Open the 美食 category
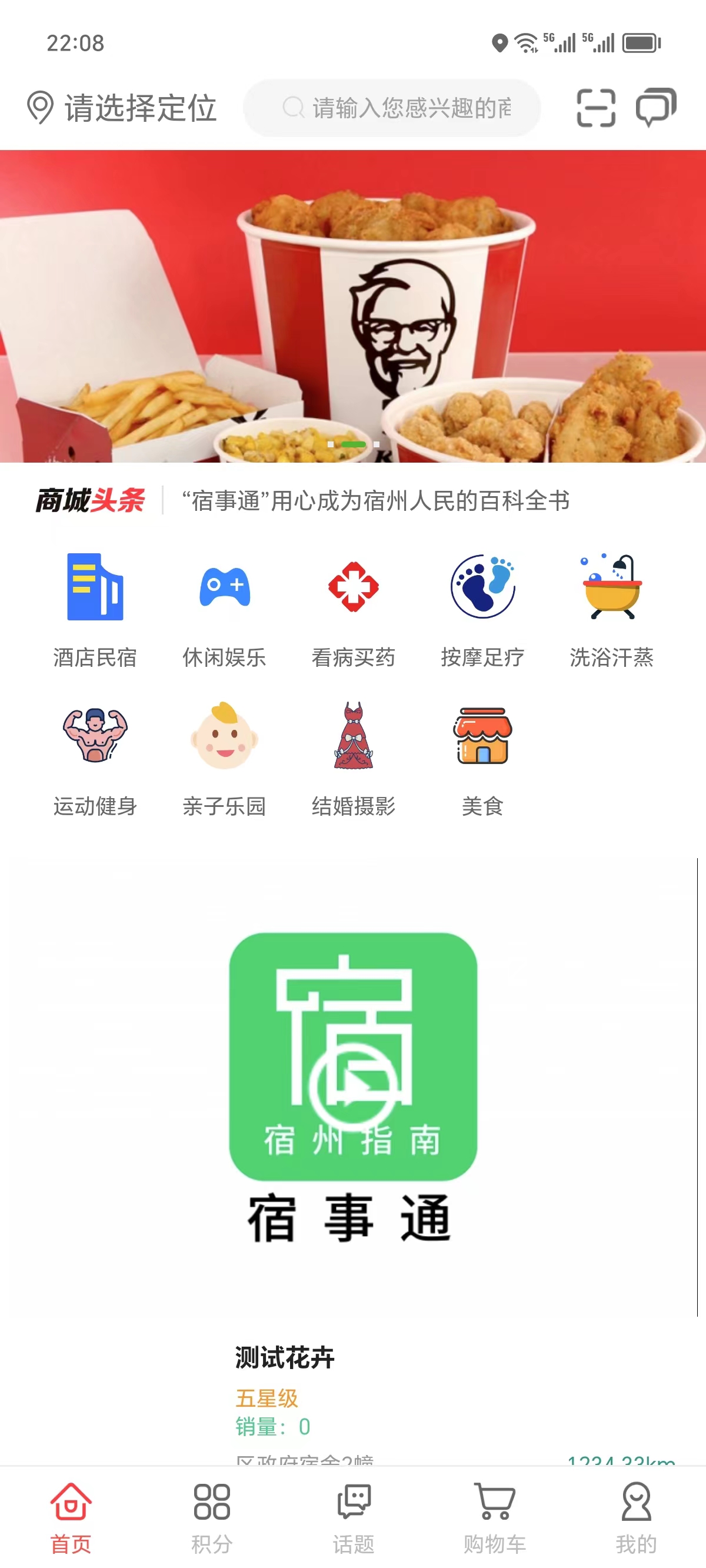Viewport: 706px width, 1568px height. [x=482, y=759]
